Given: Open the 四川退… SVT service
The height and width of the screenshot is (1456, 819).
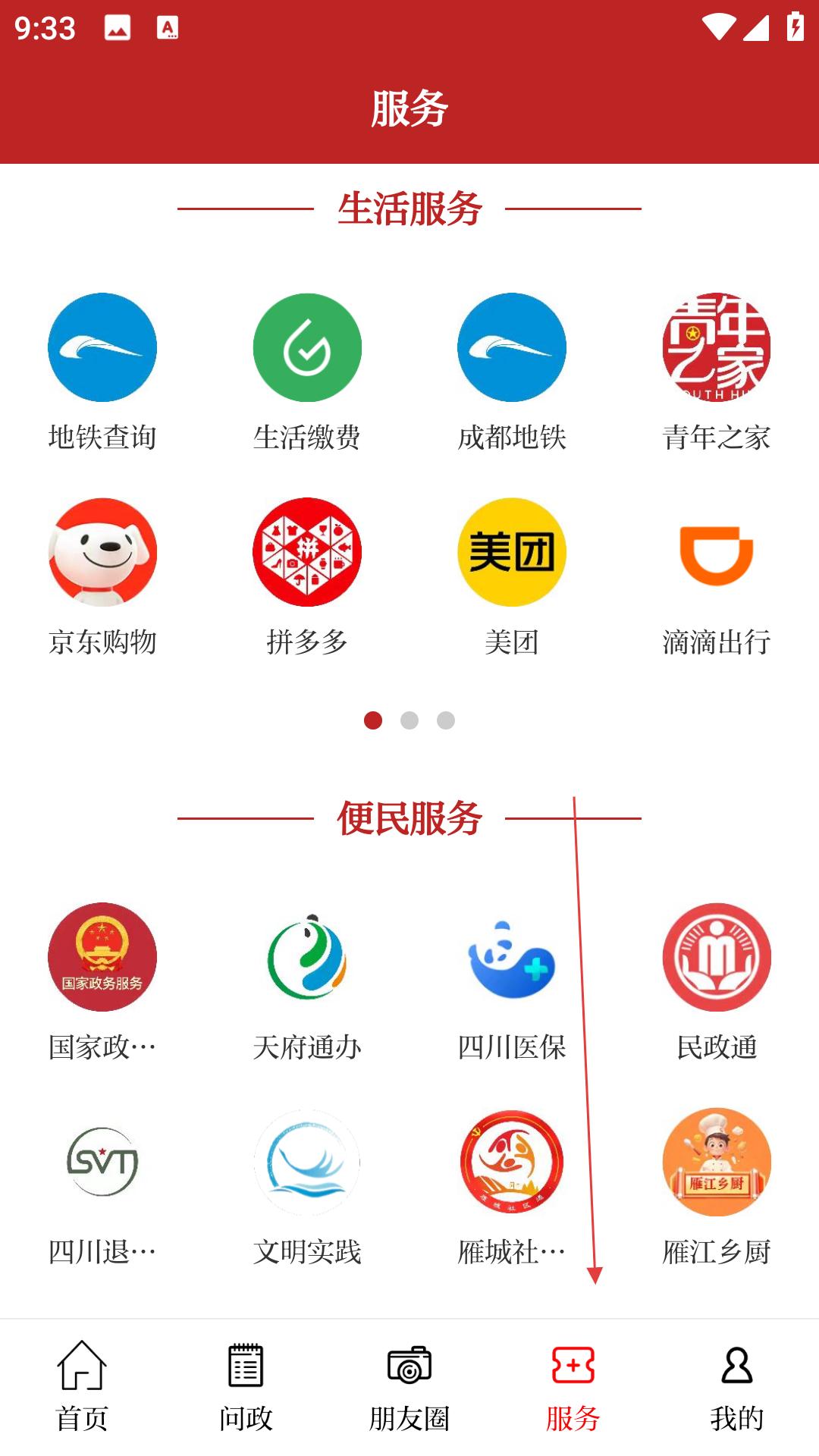Looking at the screenshot, I should [102, 1162].
